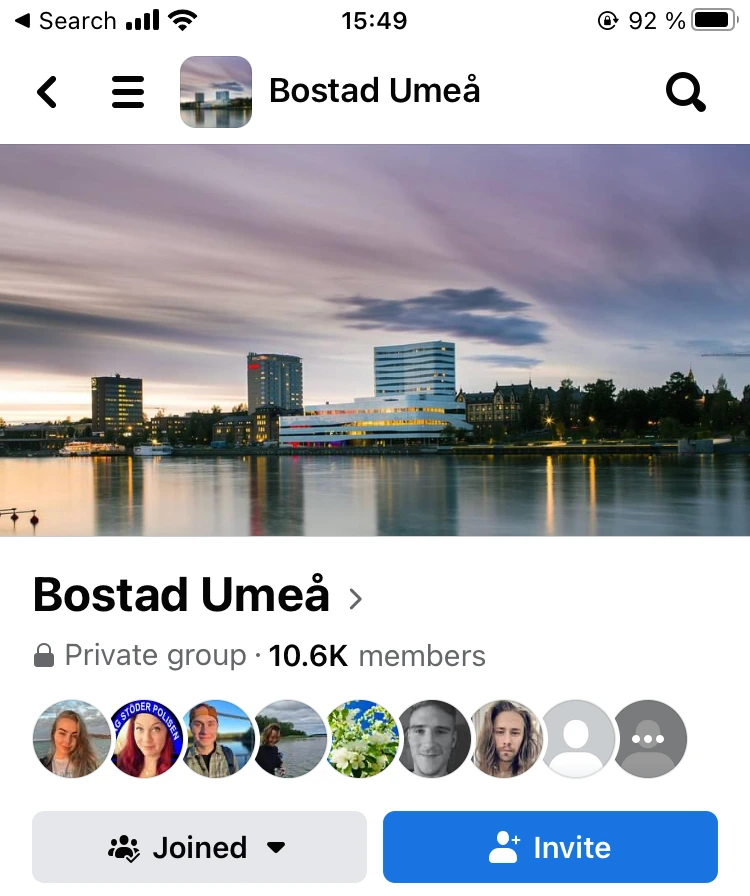The height and width of the screenshot is (896, 750).
Task: Tap the group cover photo
Action: click(x=375, y=340)
